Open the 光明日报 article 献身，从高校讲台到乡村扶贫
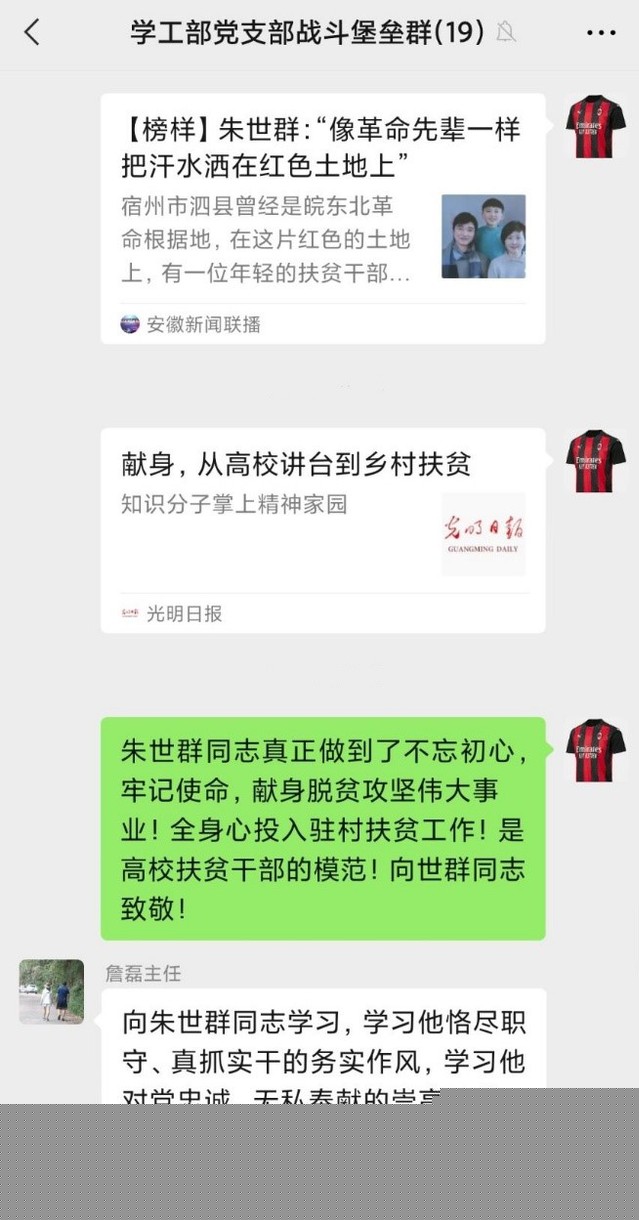This screenshot has height=1220, width=639. click(x=322, y=530)
